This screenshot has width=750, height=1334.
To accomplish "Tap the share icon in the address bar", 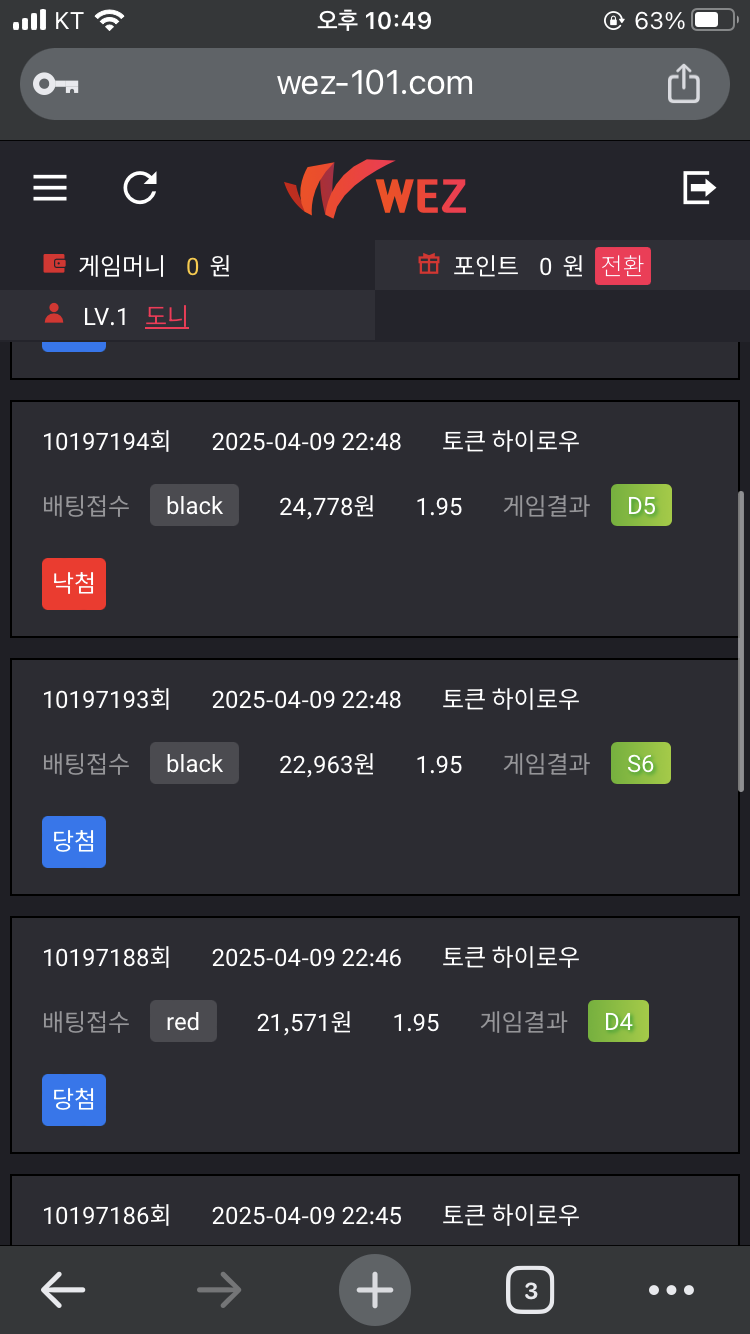I will (683, 83).
